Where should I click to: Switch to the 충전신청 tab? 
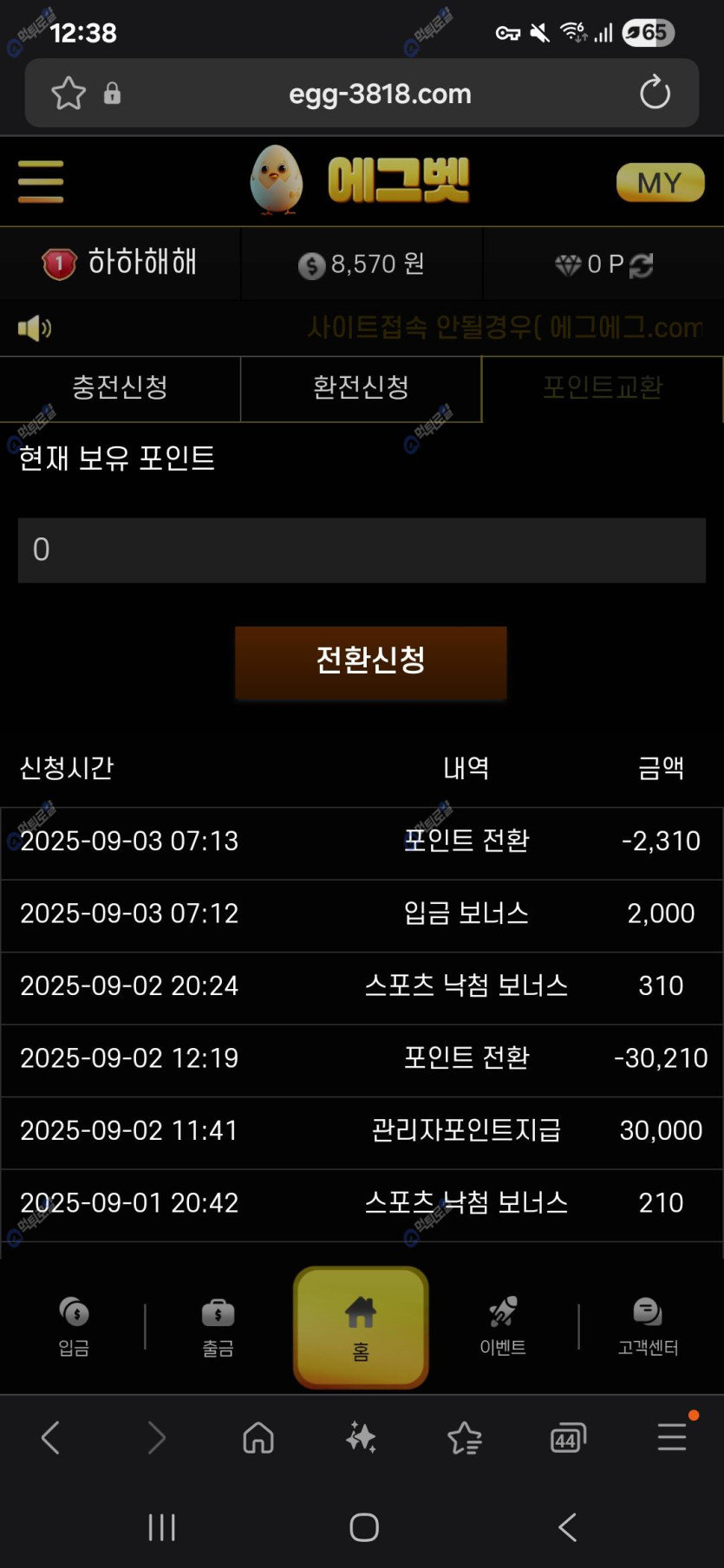click(x=121, y=387)
